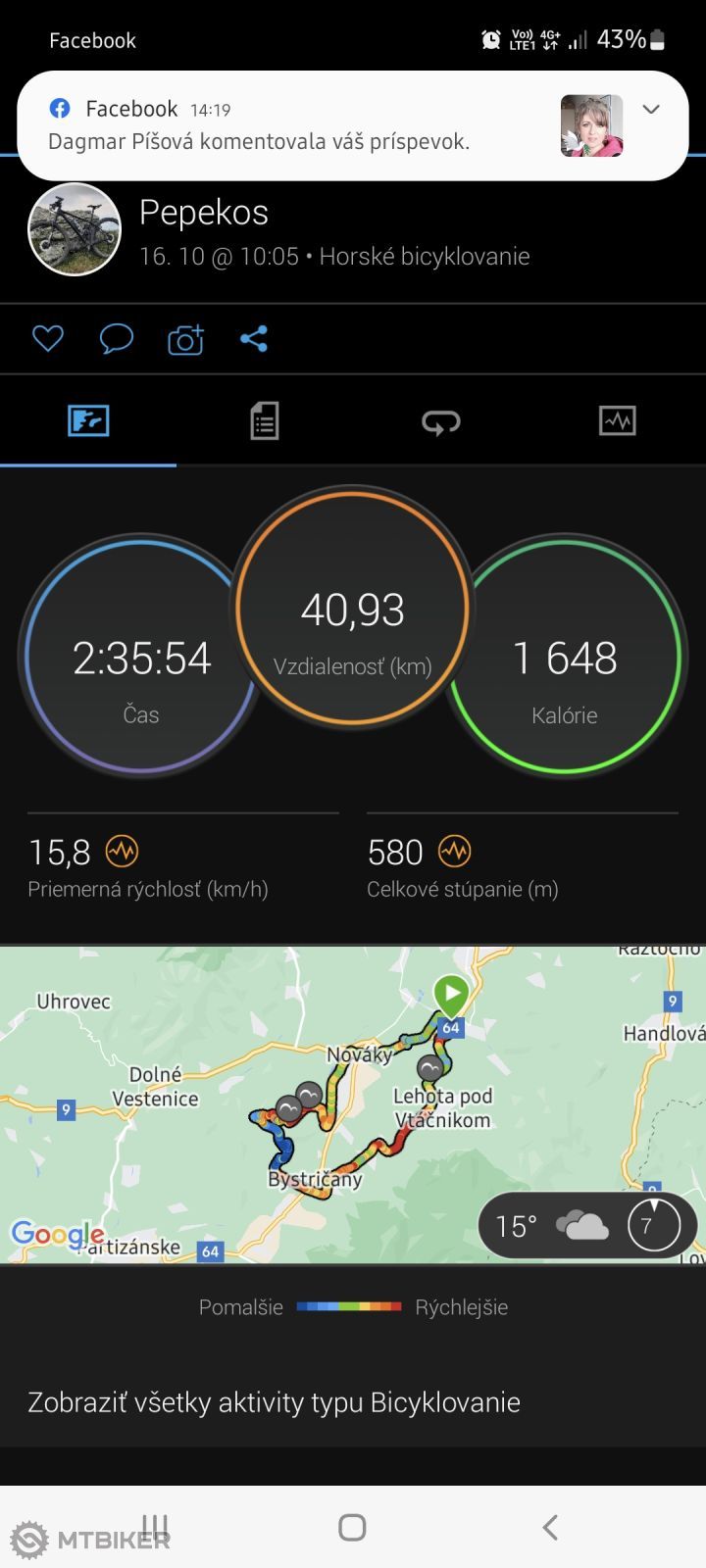Screen dimensions: 706x1568
Task: Like this activity with the heart icon
Action: 47,339
